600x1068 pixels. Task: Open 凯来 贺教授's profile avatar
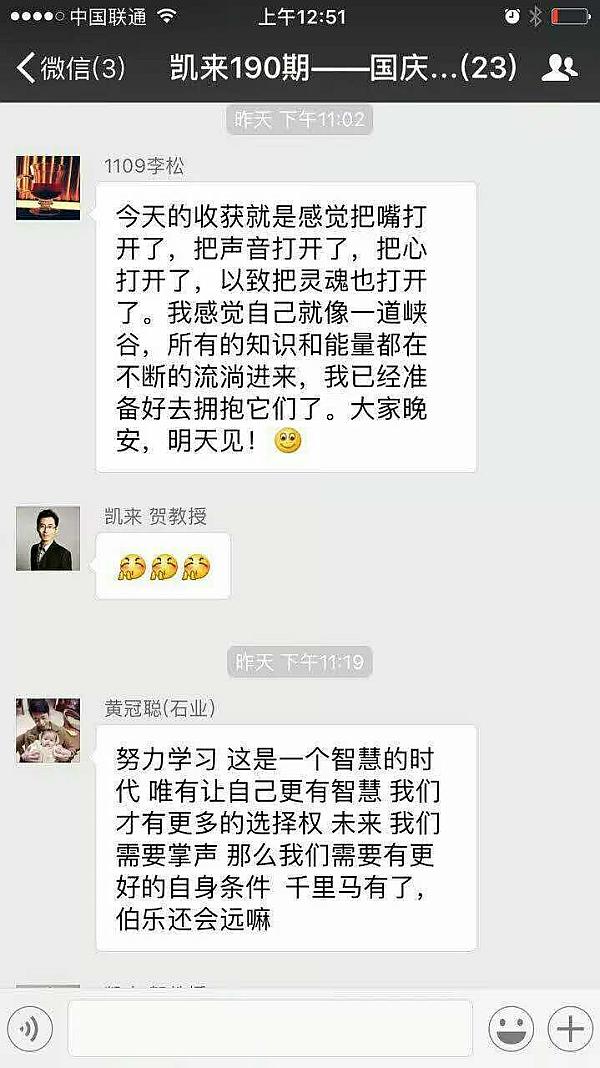click(48, 539)
